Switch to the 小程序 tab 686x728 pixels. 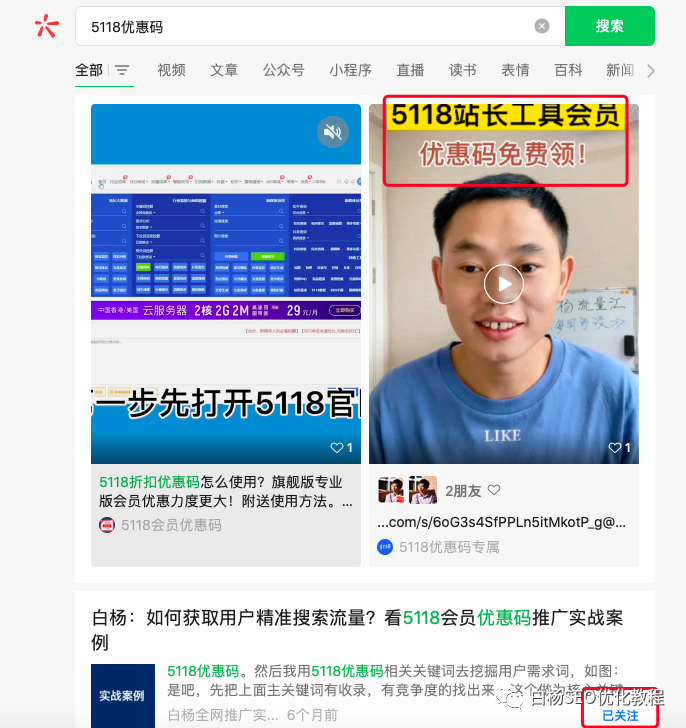click(350, 70)
